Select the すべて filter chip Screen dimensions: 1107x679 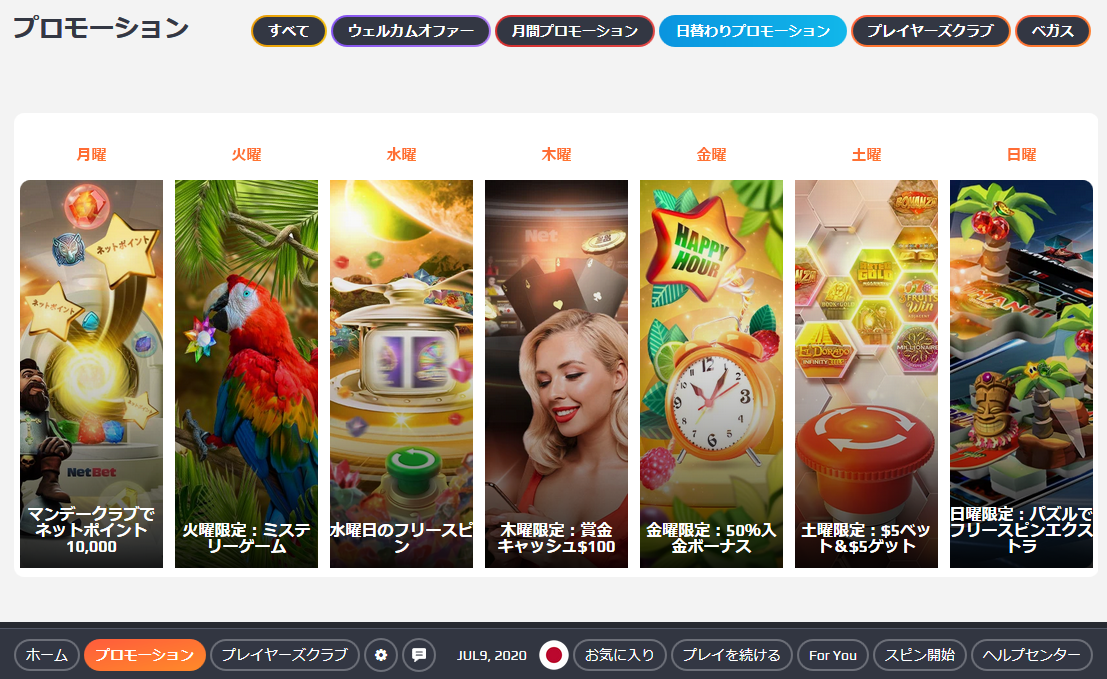coord(288,31)
